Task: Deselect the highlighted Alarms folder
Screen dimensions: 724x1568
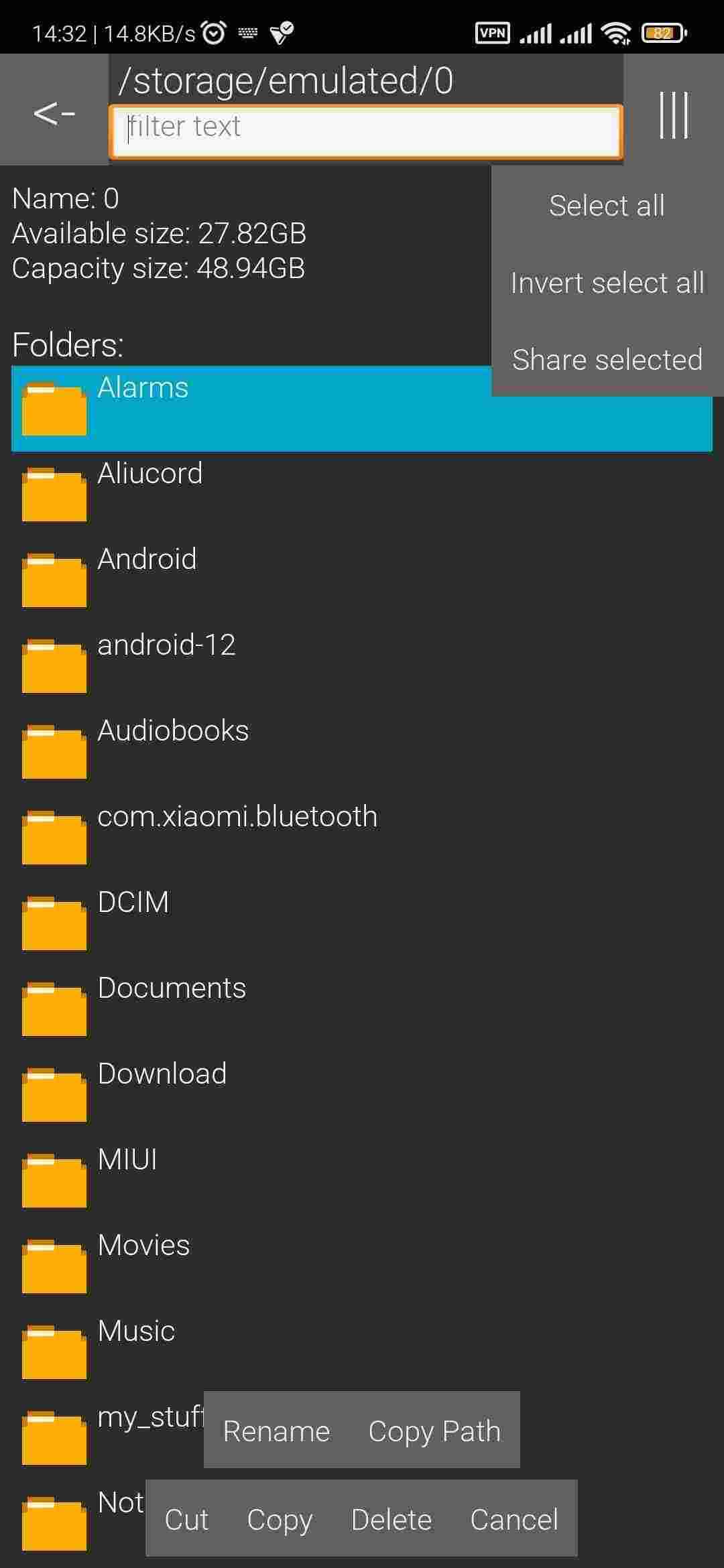Action: [268, 409]
